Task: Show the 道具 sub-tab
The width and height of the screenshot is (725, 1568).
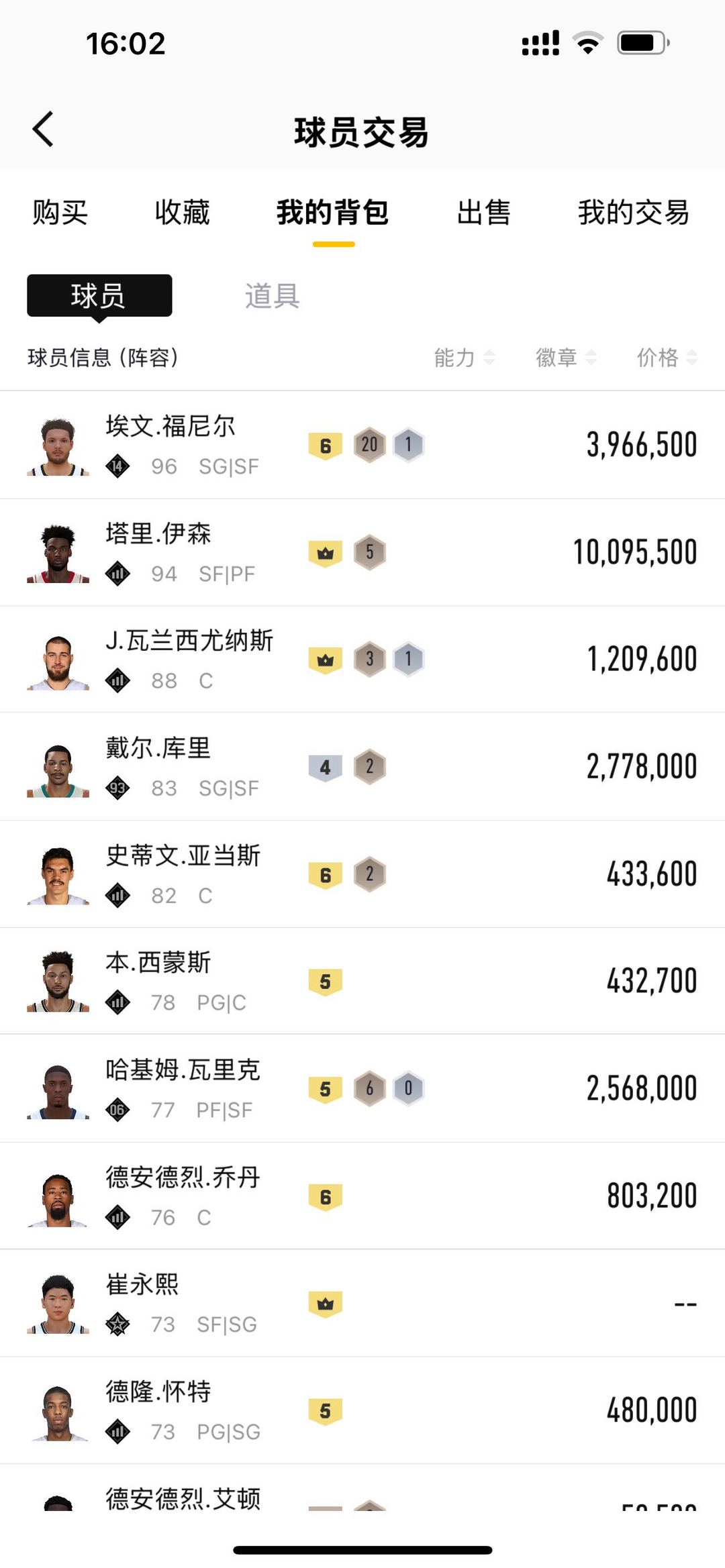Action: (272, 296)
